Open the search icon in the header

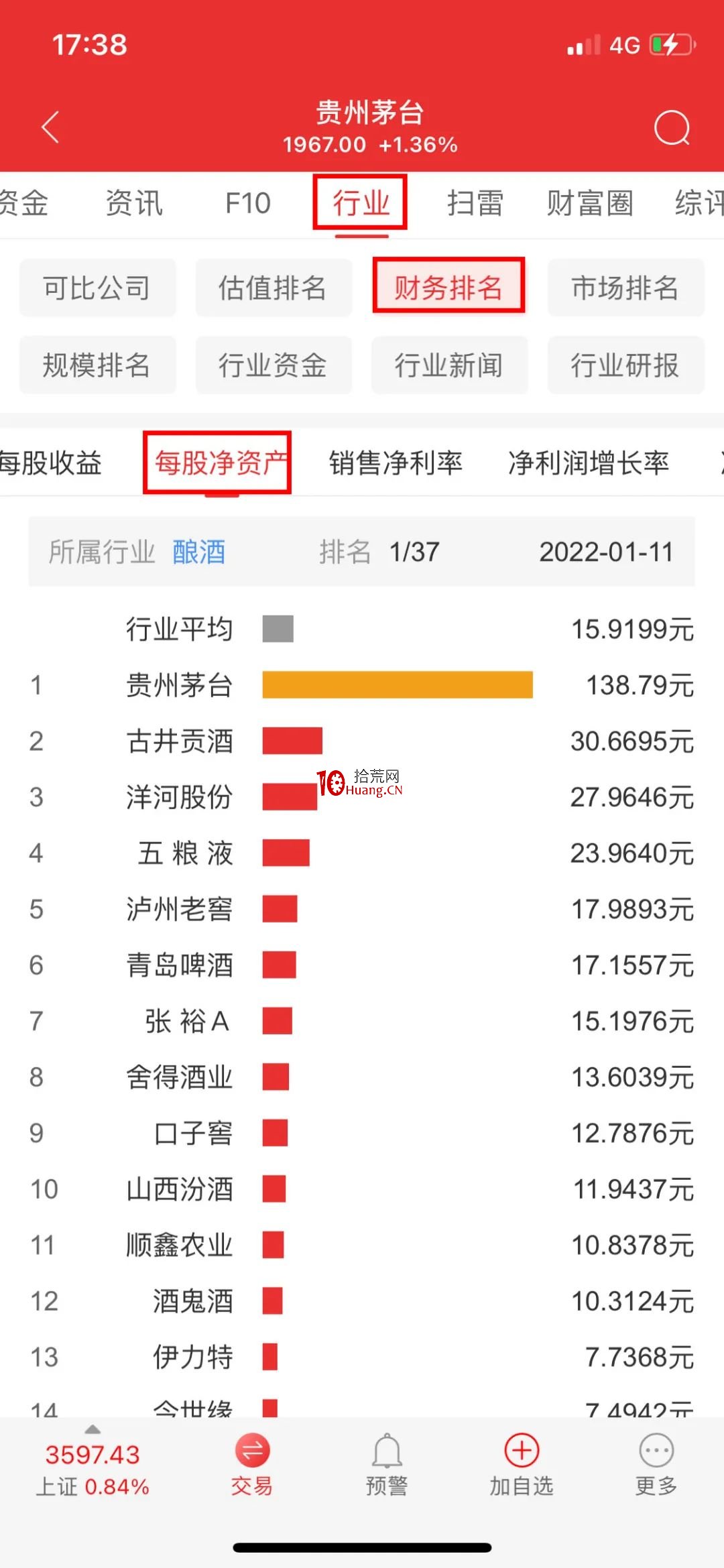tap(672, 127)
